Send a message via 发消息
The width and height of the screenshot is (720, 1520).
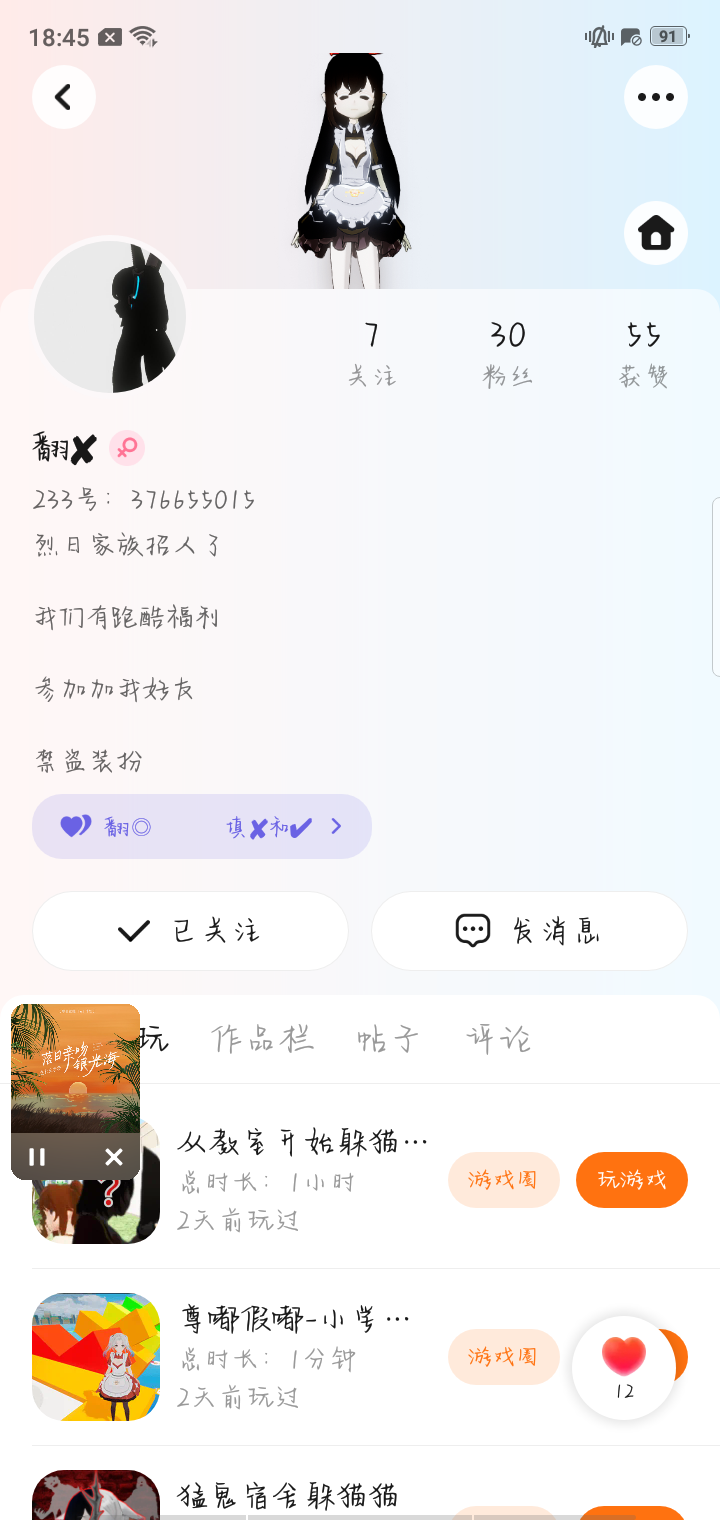[529, 931]
